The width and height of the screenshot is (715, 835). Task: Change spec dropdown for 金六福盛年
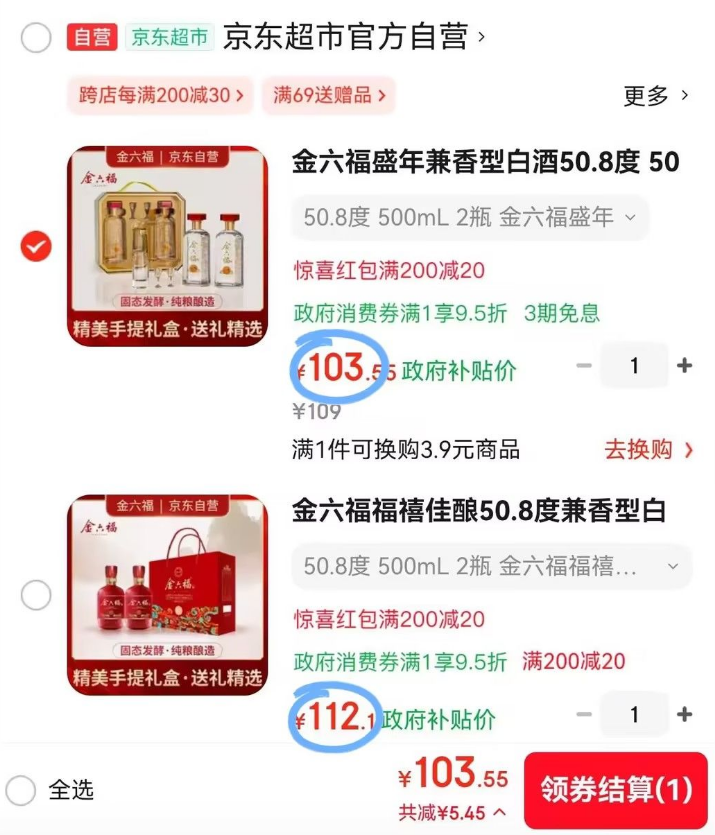coord(470,217)
